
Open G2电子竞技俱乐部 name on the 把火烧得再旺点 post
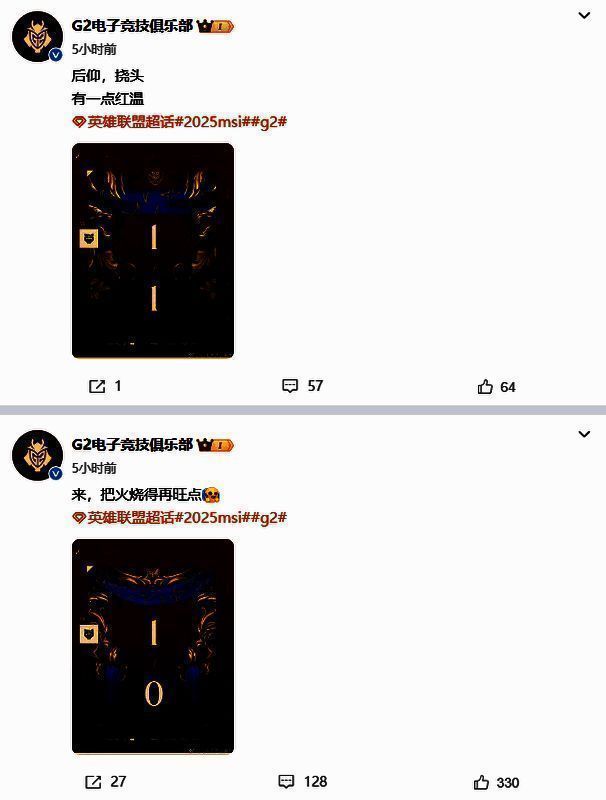(132, 445)
